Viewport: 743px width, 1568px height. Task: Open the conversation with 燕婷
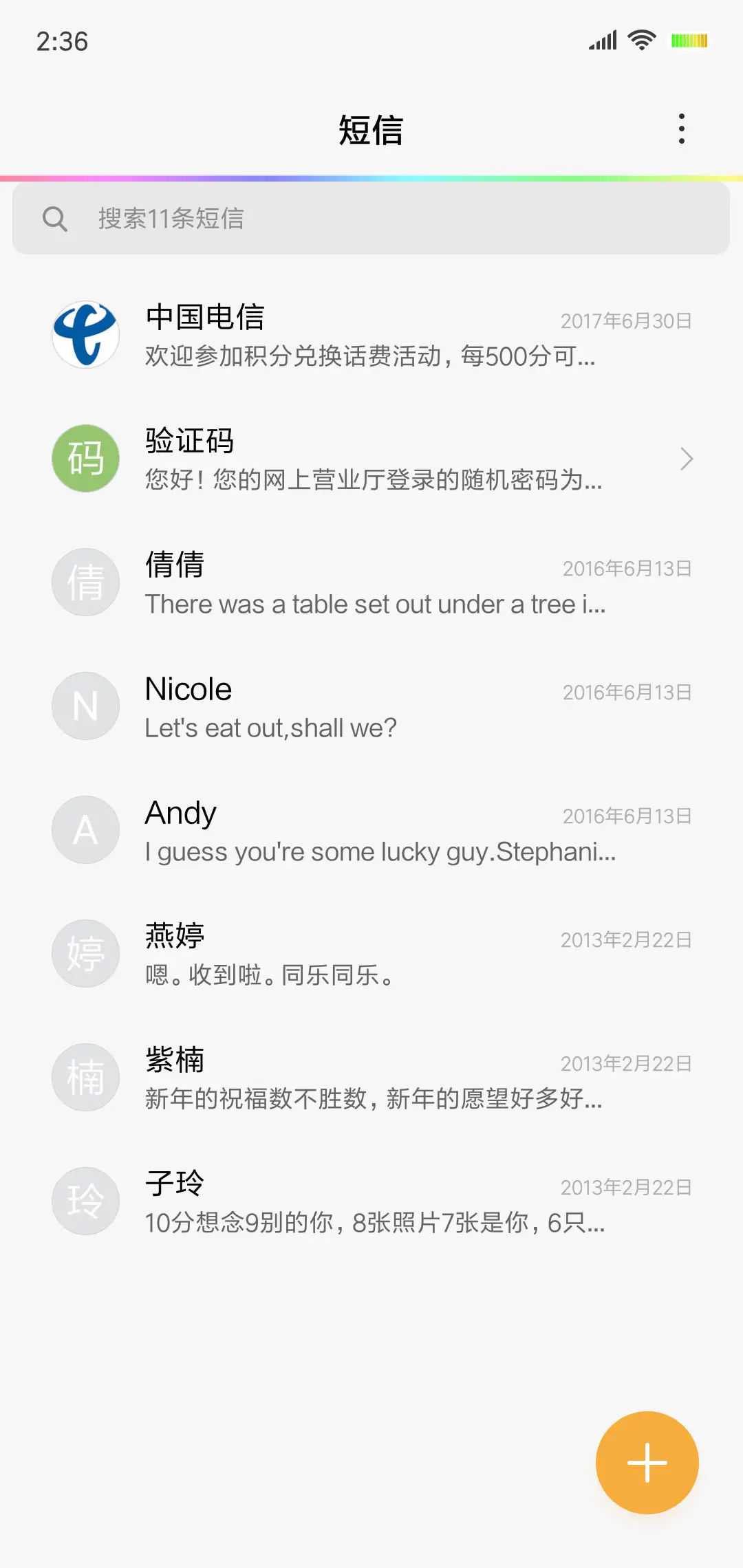click(371, 954)
